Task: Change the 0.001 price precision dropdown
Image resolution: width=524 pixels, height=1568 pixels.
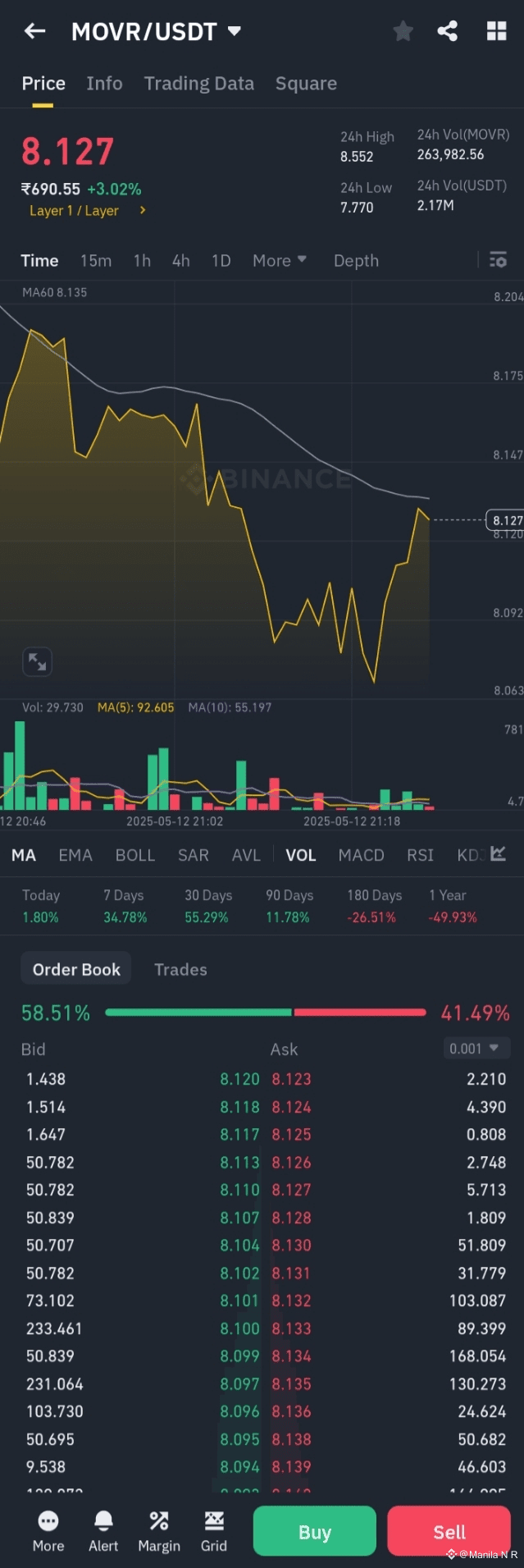Action: (475, 1048)
